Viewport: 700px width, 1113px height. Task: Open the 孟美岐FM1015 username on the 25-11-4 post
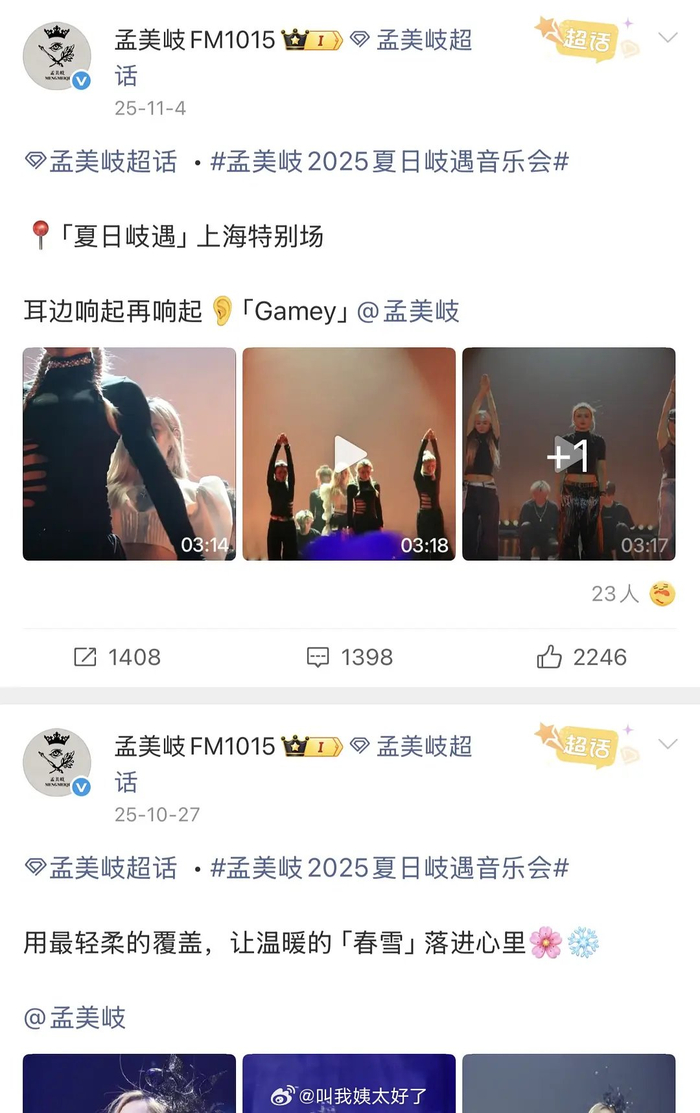coord(194,40)
